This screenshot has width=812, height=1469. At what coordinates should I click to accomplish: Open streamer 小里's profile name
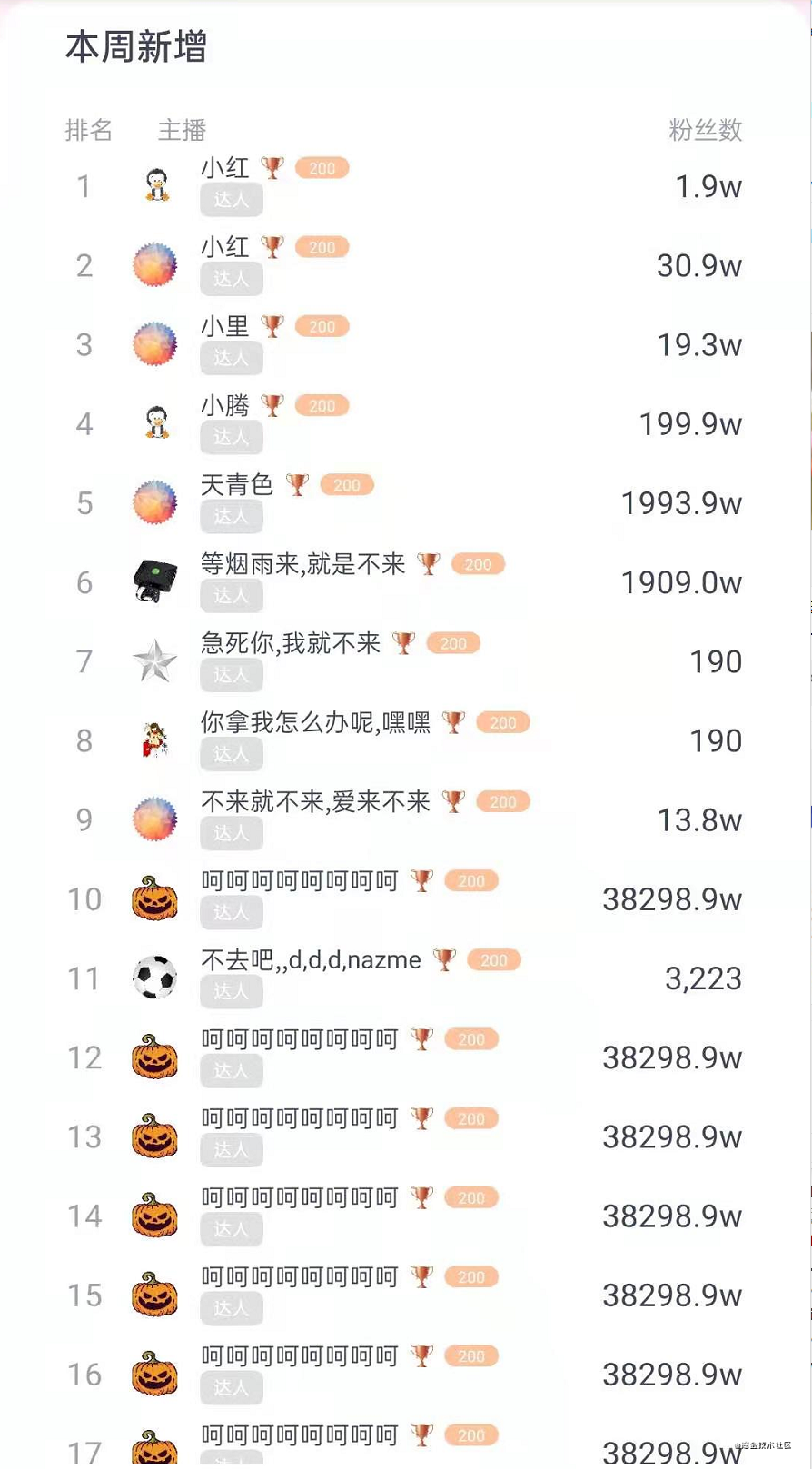click(x=224, y=326)
